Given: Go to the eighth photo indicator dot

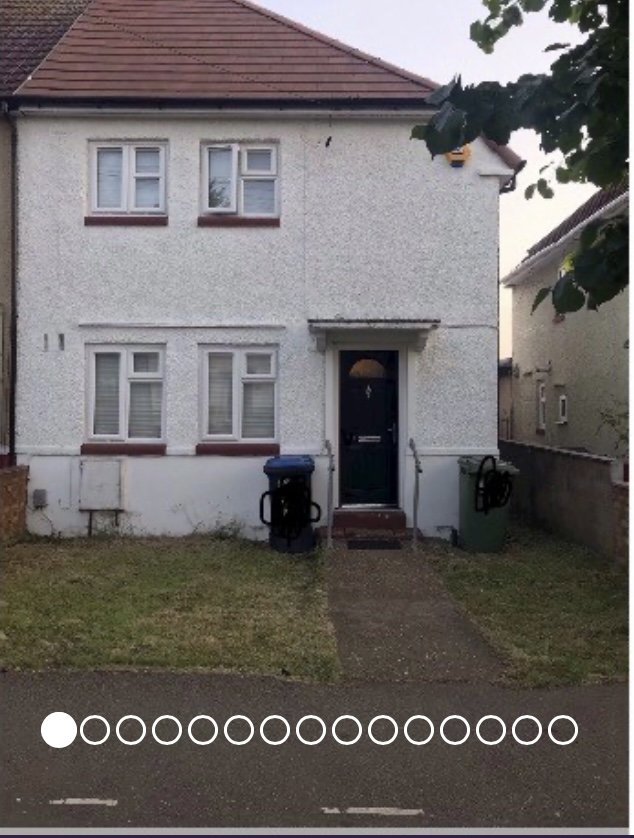Looking at the screenshot, I should click(x=311, y=730).
